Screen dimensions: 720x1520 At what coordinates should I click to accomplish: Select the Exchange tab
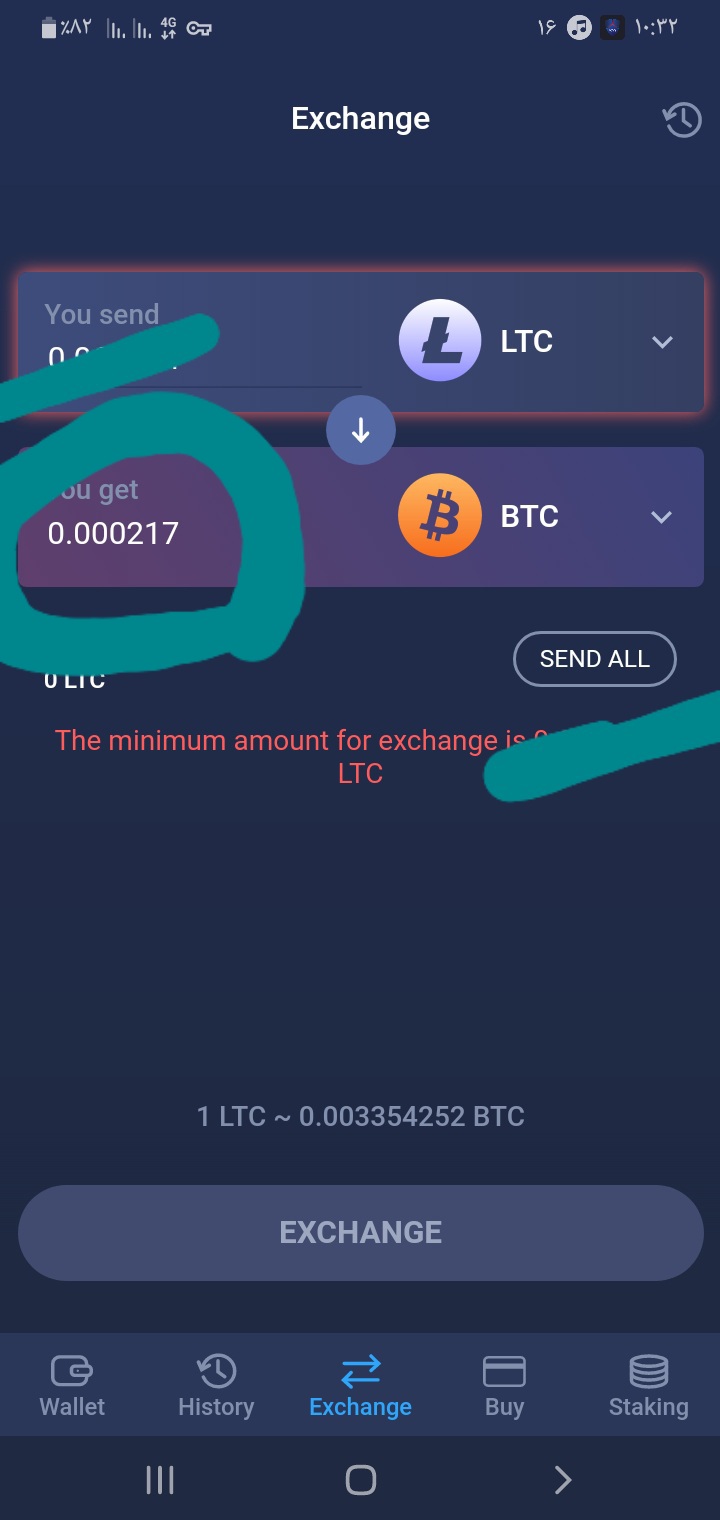click(x=360, y=1385)
